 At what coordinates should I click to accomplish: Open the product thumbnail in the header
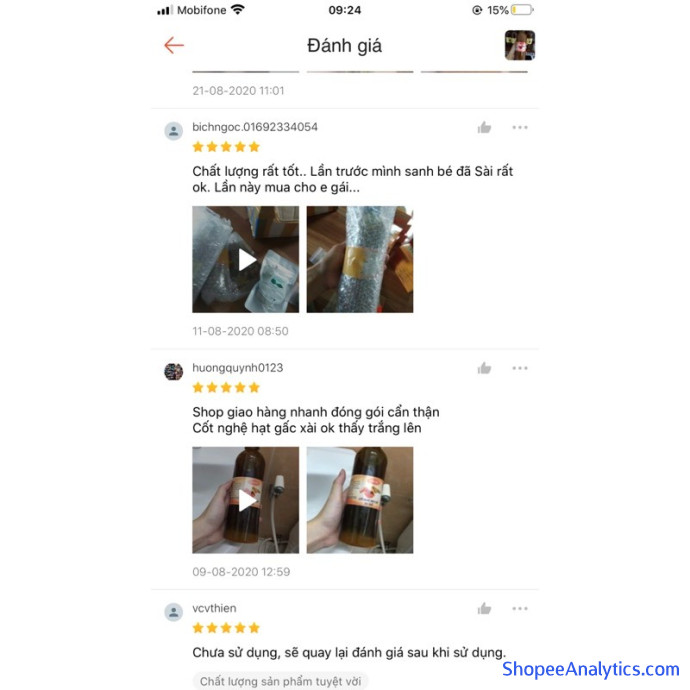519,45
